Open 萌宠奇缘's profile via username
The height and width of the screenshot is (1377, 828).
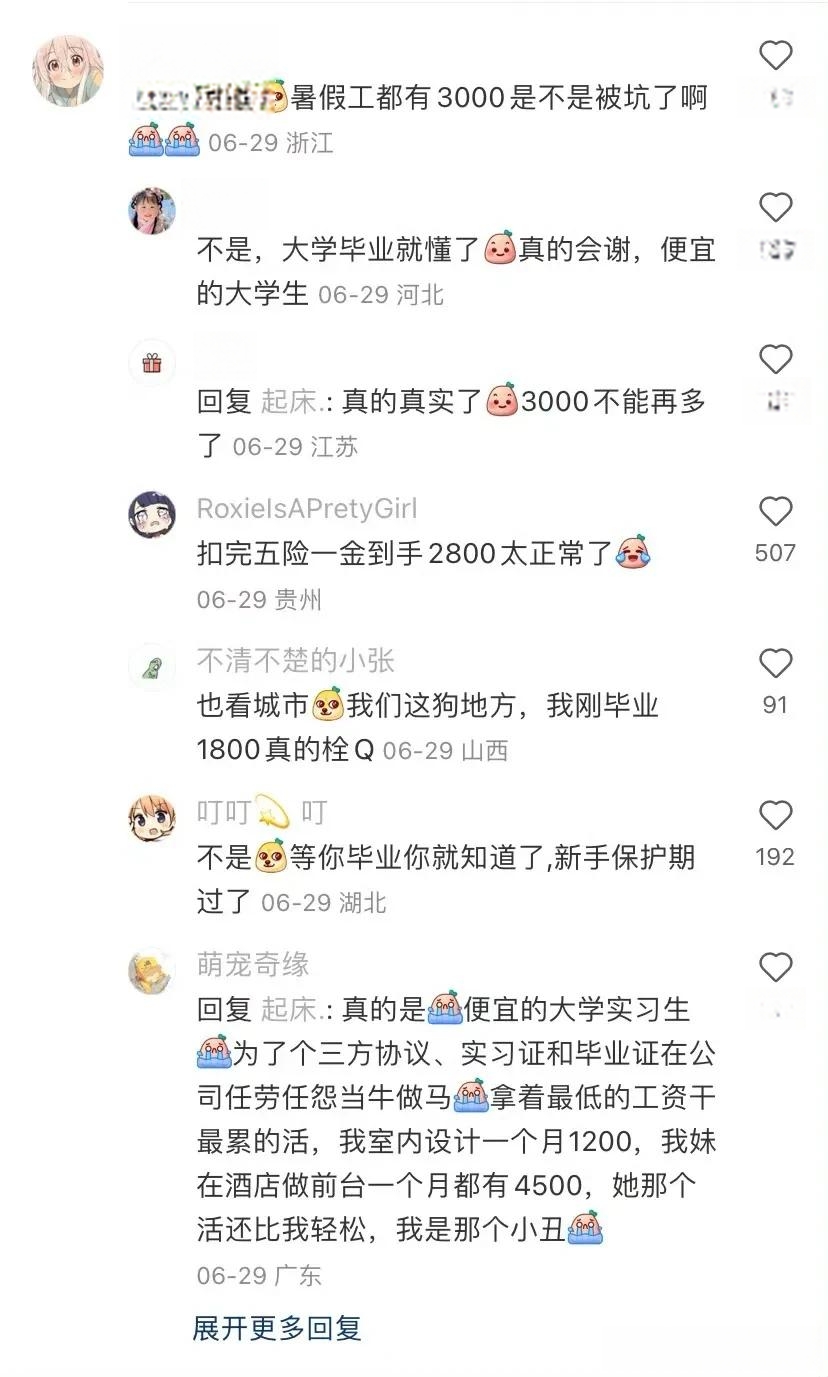tap(253, 964)
